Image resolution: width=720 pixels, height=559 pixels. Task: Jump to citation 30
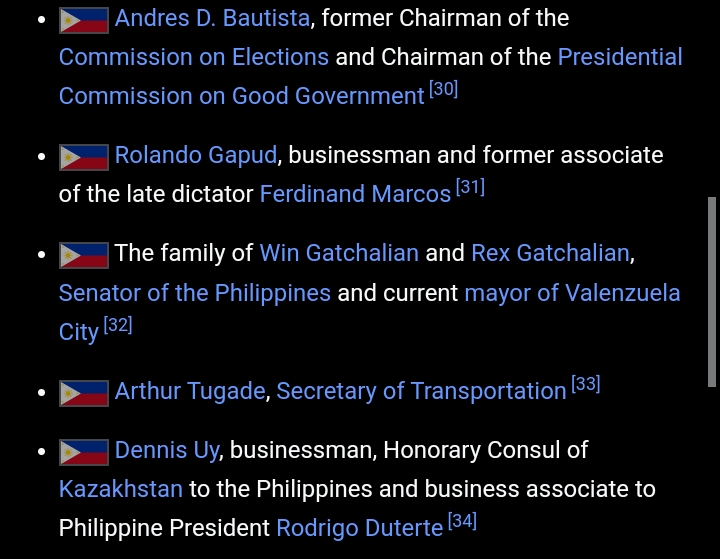click(x=444, y=89)
